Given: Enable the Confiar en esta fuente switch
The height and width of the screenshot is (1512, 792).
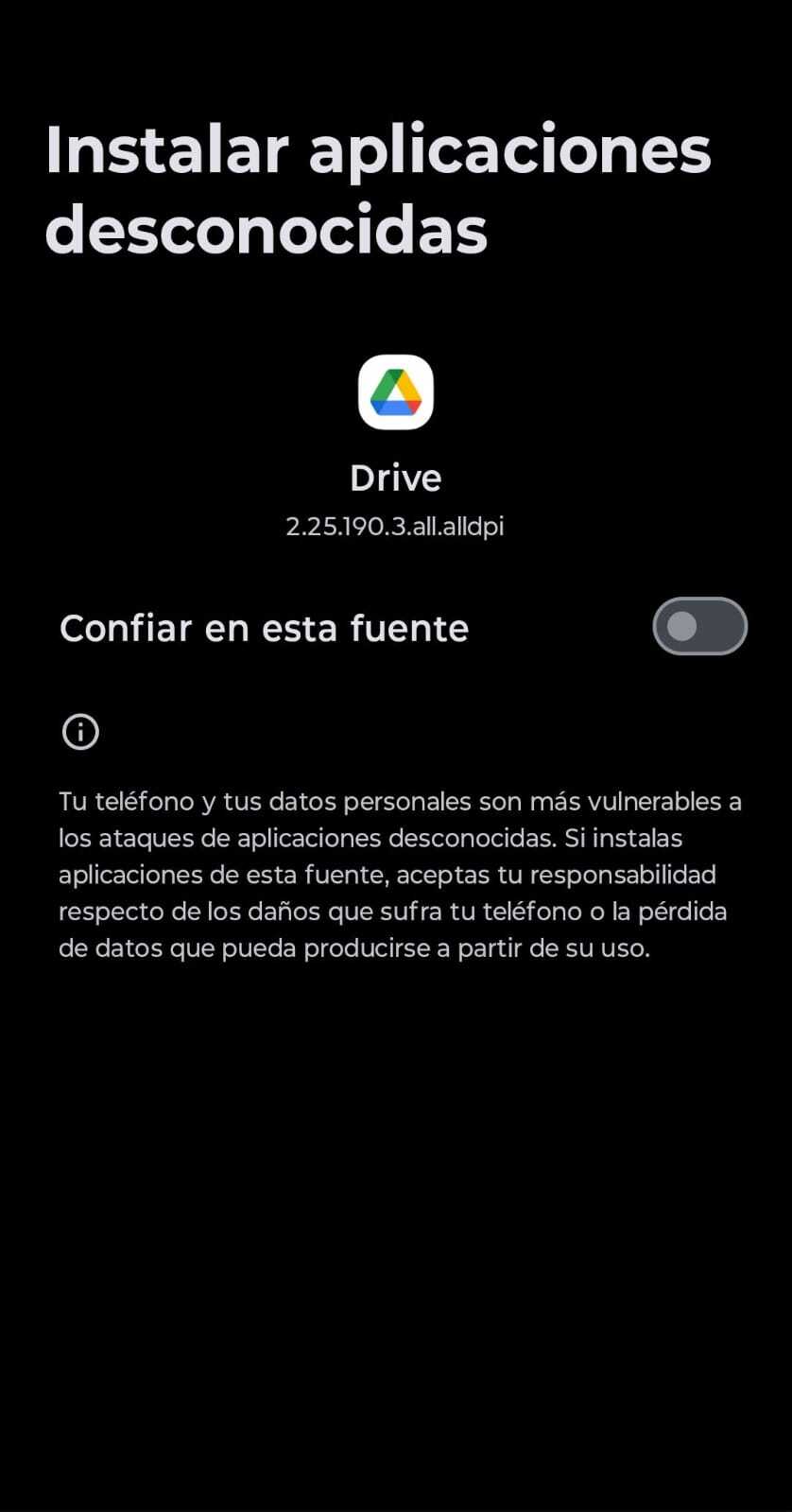Looking at the screenshot, I should point(699,626).
